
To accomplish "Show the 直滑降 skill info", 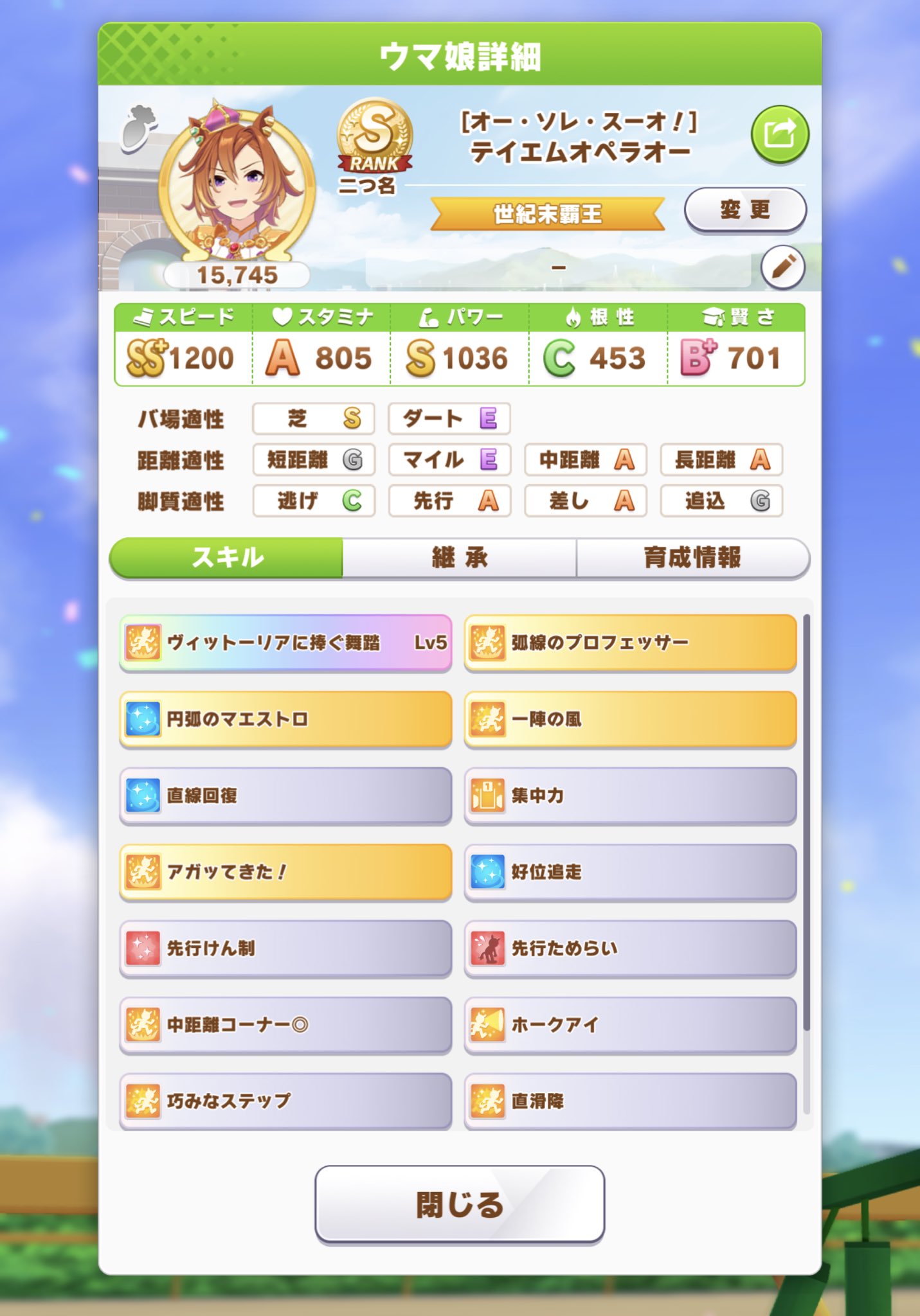I will click(x=630, y=1101).
